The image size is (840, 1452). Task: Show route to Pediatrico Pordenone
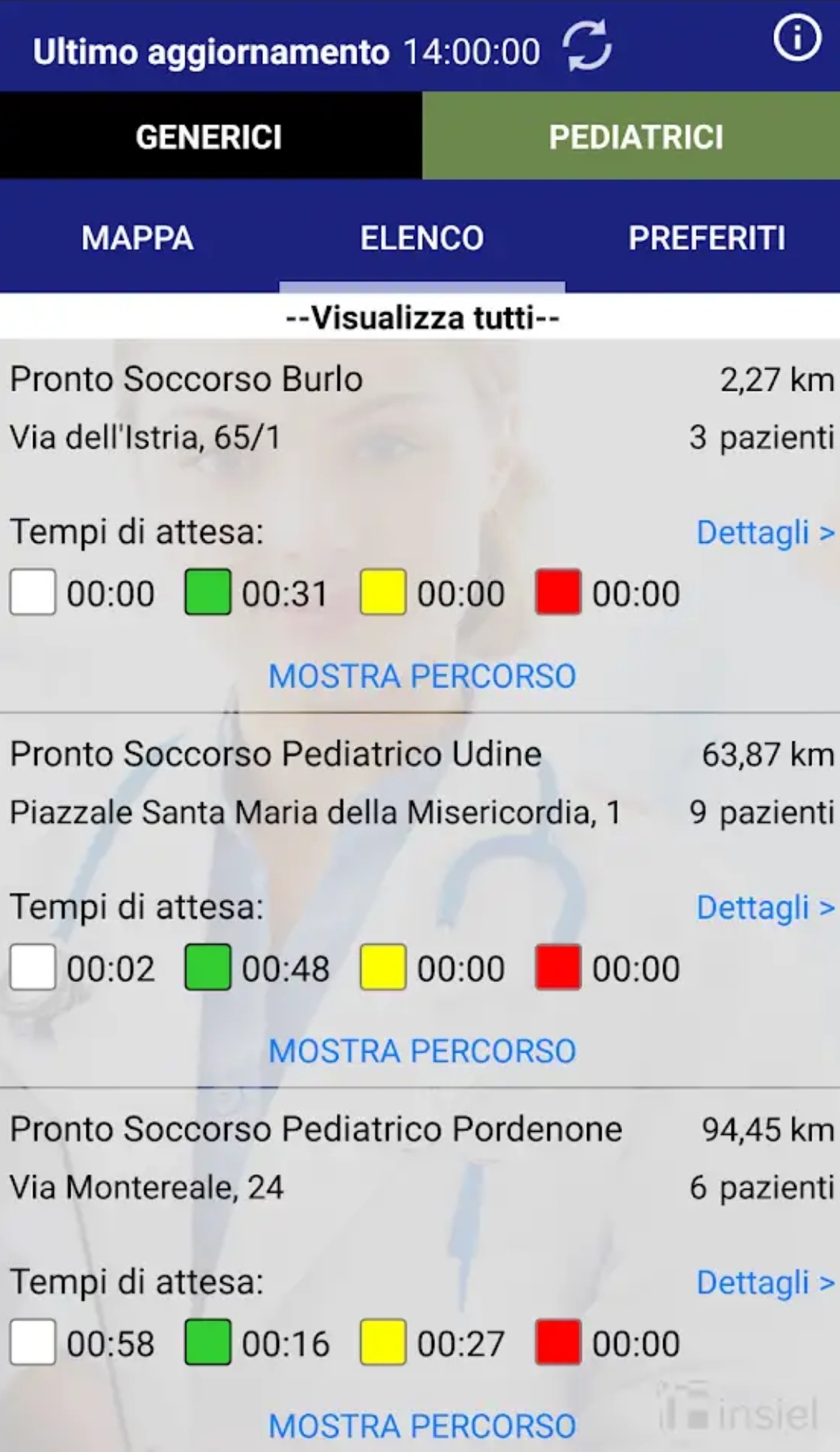[422, 1426]
